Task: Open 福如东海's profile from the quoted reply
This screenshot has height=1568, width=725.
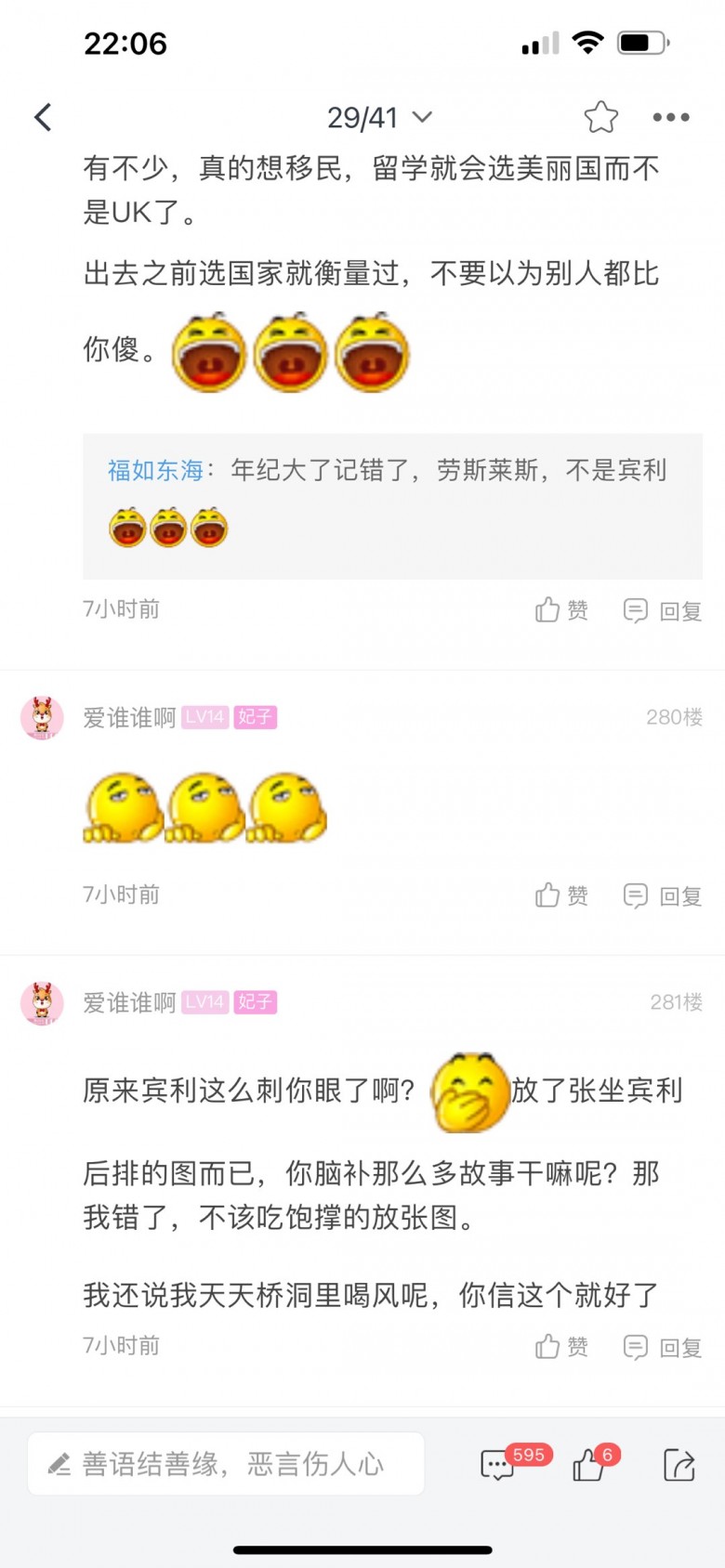Action: (155, 471)
